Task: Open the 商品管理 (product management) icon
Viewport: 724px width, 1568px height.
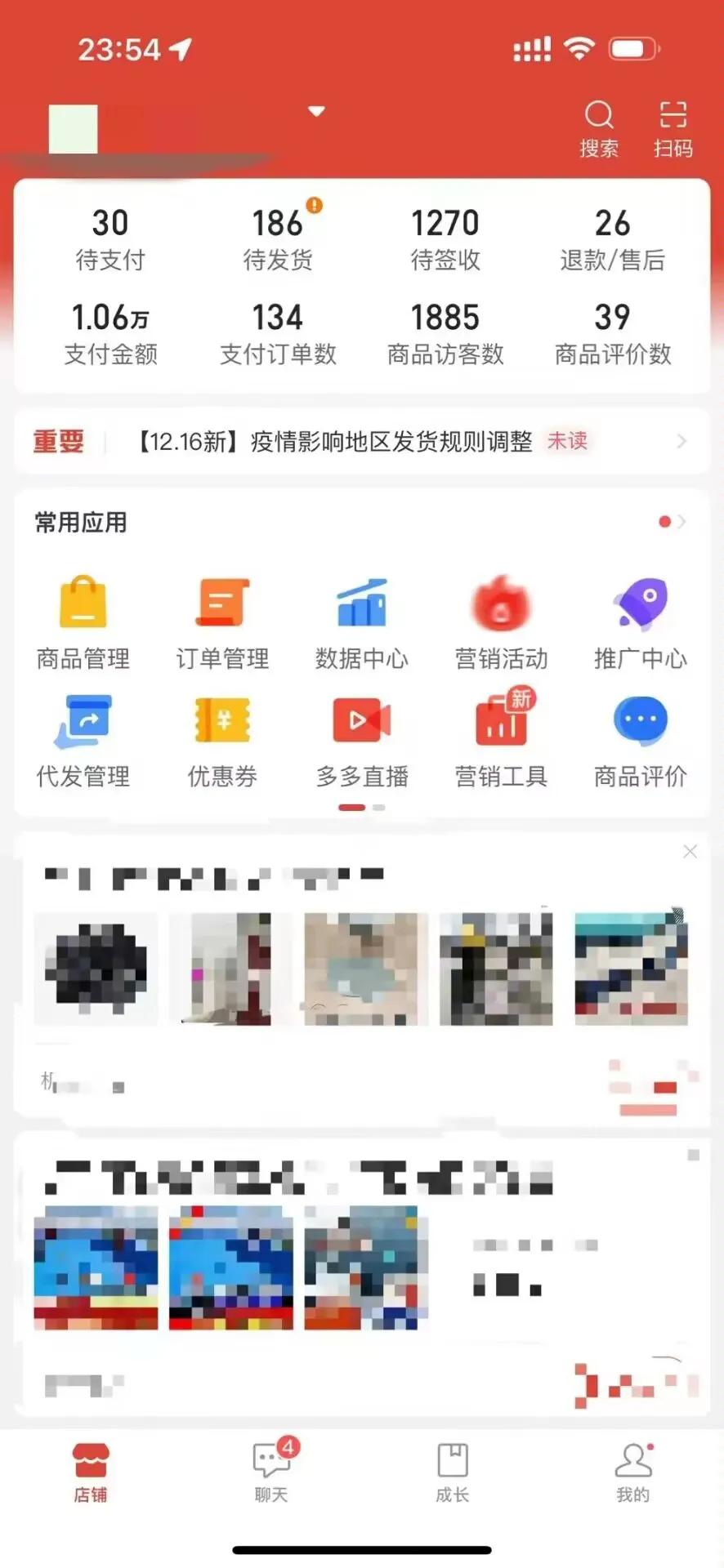Action: click(x=82, y=621)
